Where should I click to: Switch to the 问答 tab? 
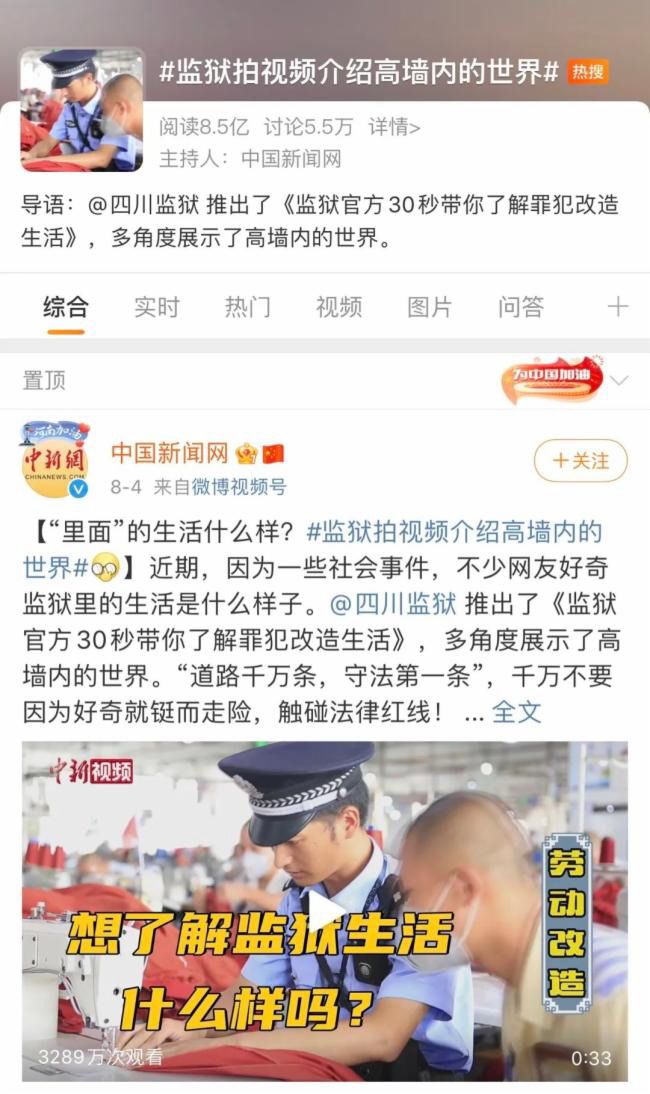(x=520, y=307)
